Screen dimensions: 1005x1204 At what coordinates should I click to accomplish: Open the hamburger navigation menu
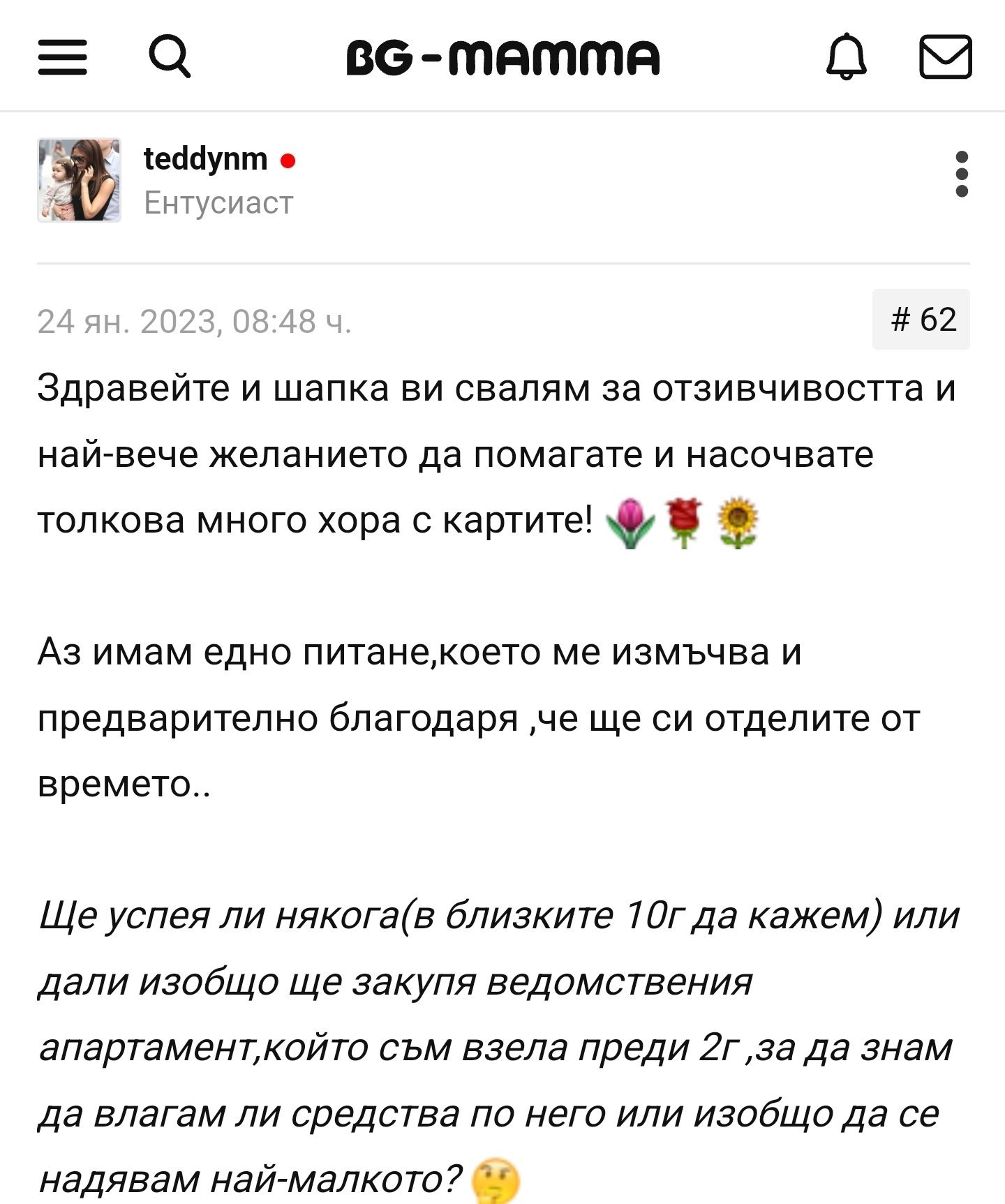62,57
